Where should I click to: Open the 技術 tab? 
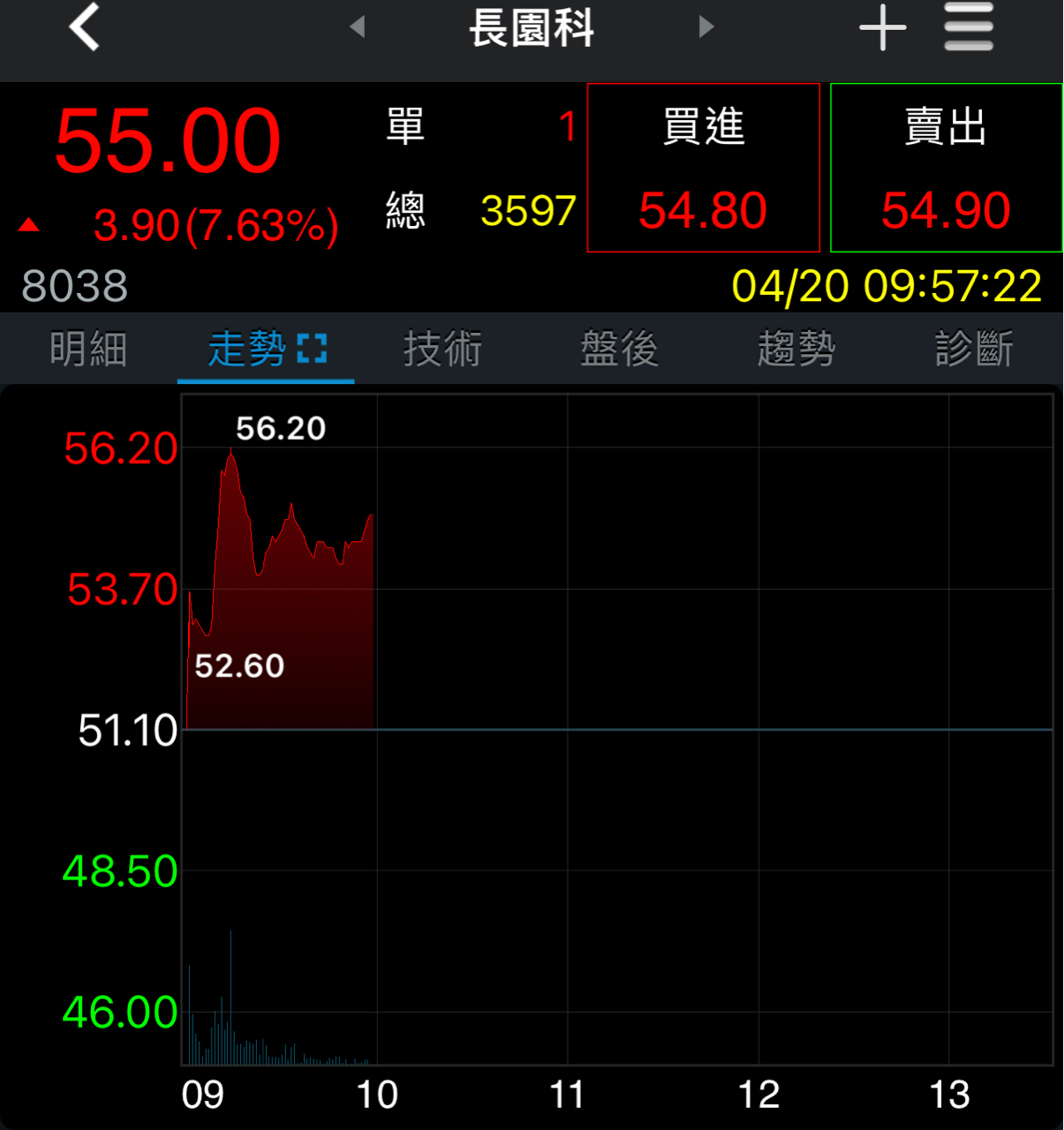[x=442, y=349]
